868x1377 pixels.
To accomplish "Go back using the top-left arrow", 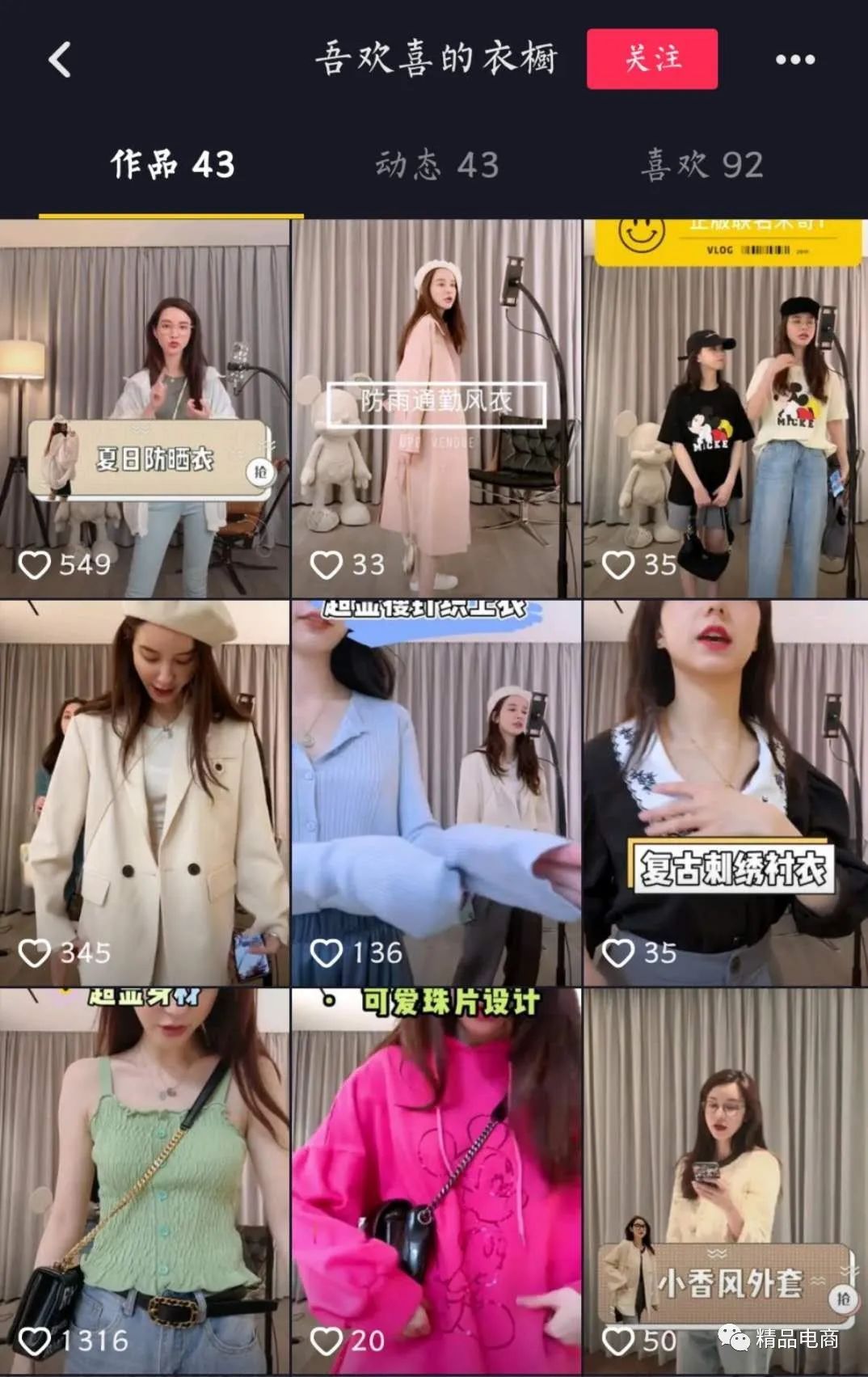I will tap(60, 60).
